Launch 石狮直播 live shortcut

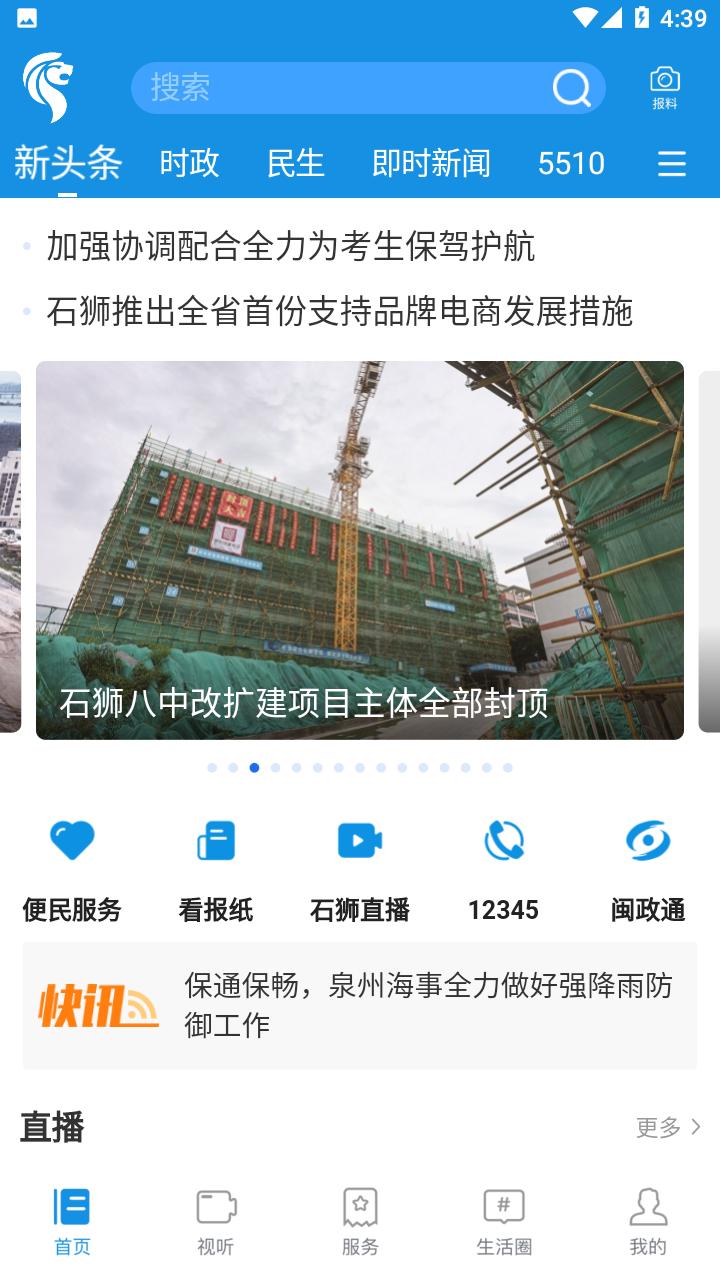[x=360, y=865]
